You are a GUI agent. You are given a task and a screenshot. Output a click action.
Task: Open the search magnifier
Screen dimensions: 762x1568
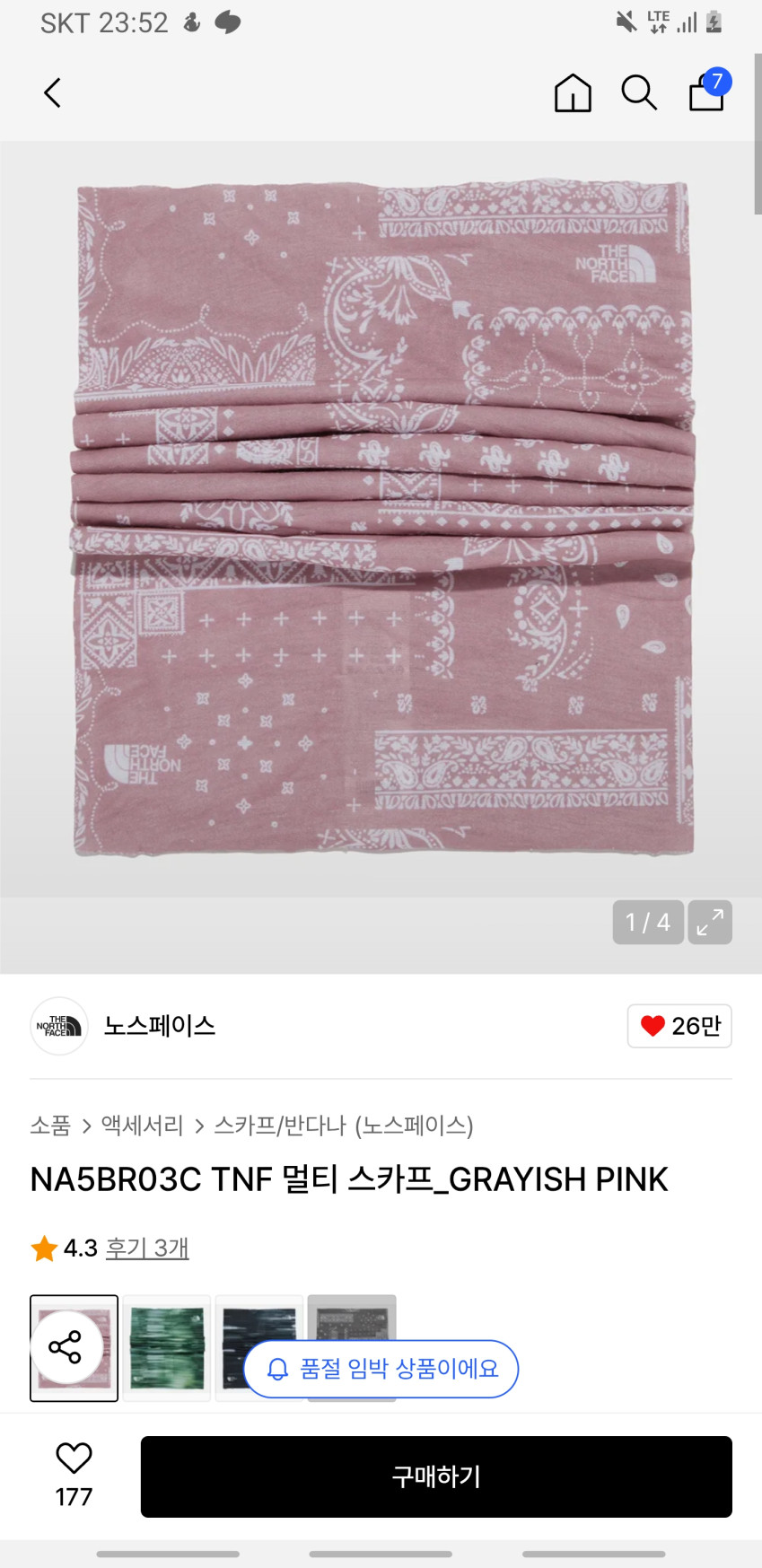(639, 92)
